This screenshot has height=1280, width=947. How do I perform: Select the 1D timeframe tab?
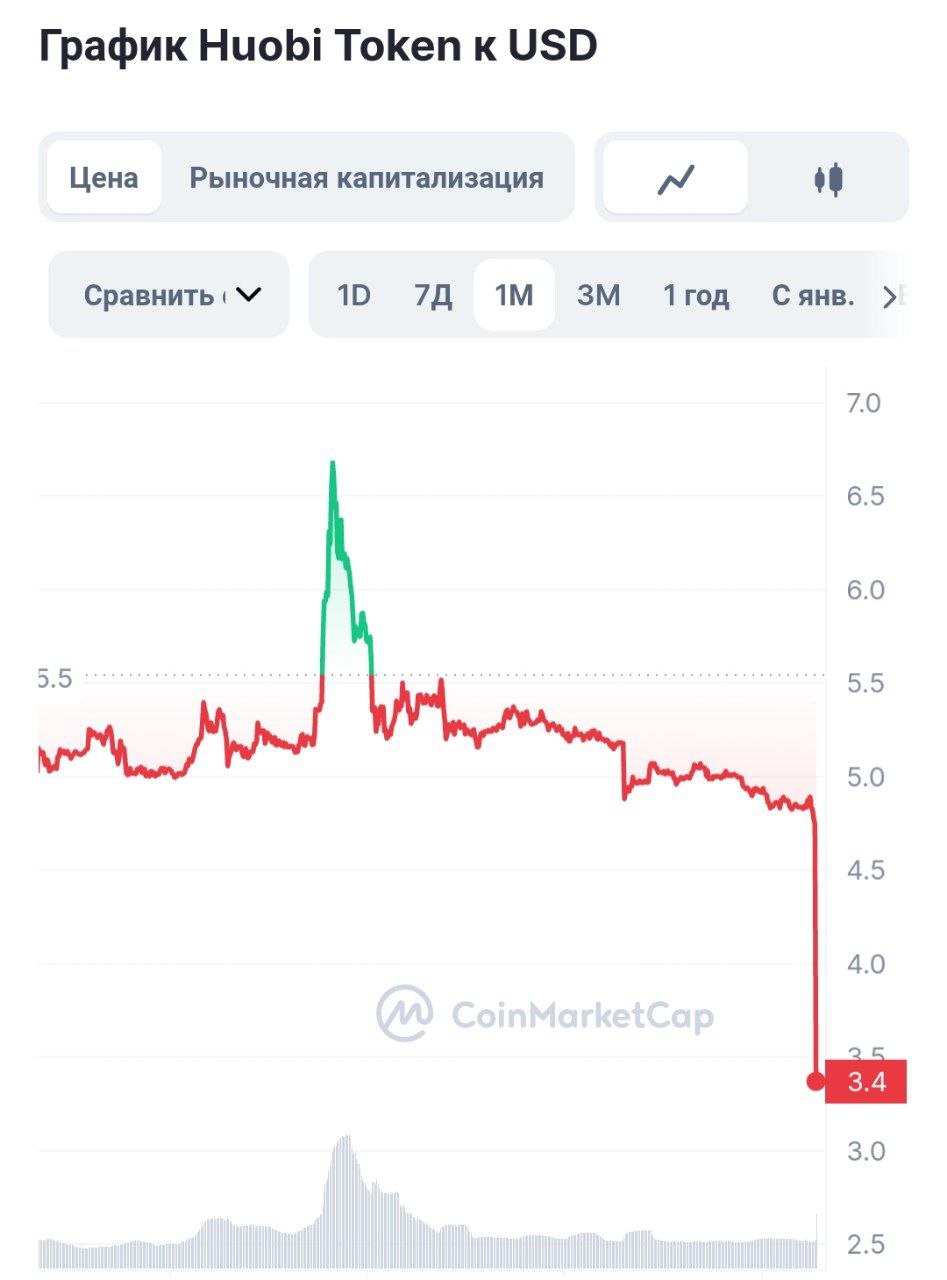pos(356,294)
